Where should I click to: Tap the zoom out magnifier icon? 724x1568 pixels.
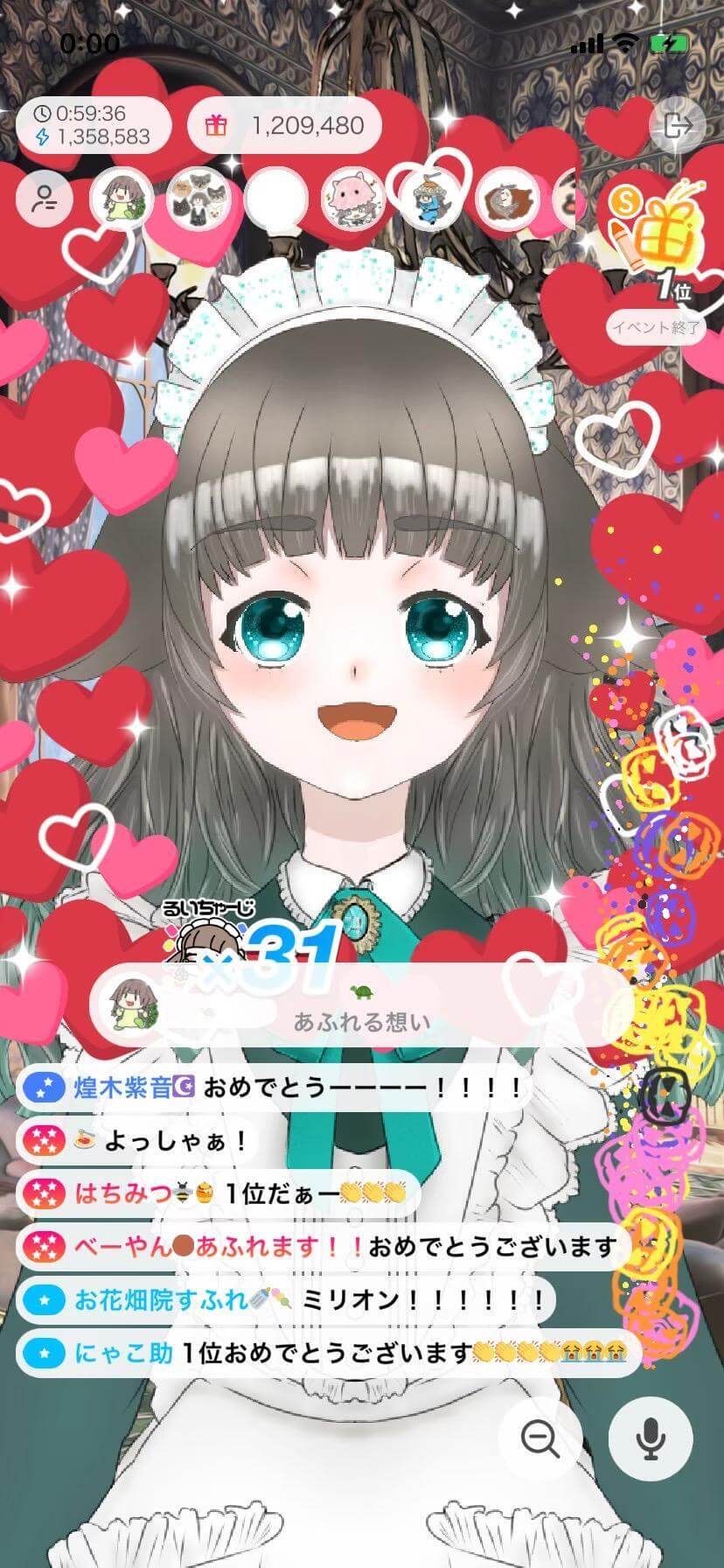point(540,1438)
